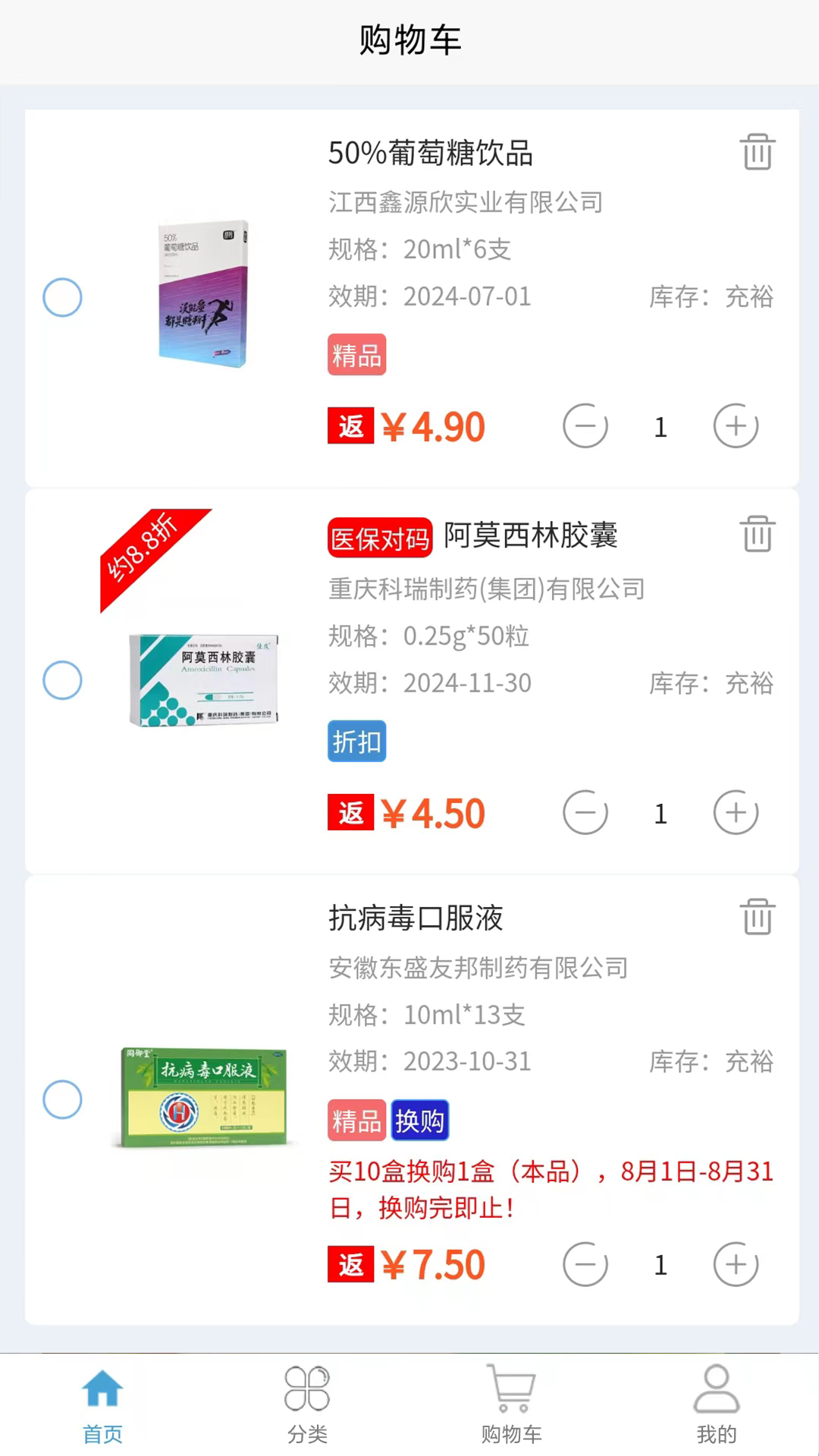Check the 阿莫西林胶囊 selection circle

(x=62, y=680)
